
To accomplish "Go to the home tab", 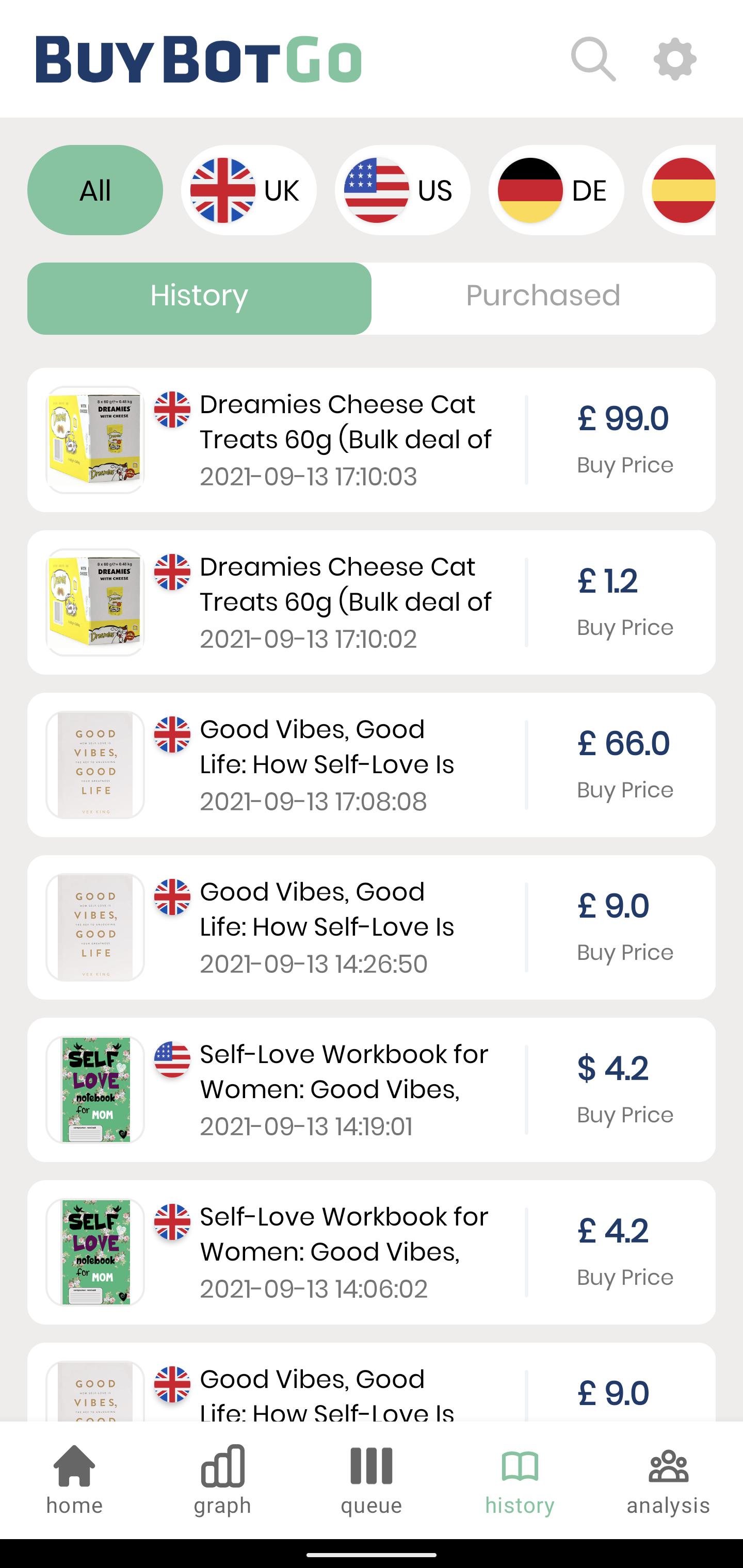I will 74,1480.
